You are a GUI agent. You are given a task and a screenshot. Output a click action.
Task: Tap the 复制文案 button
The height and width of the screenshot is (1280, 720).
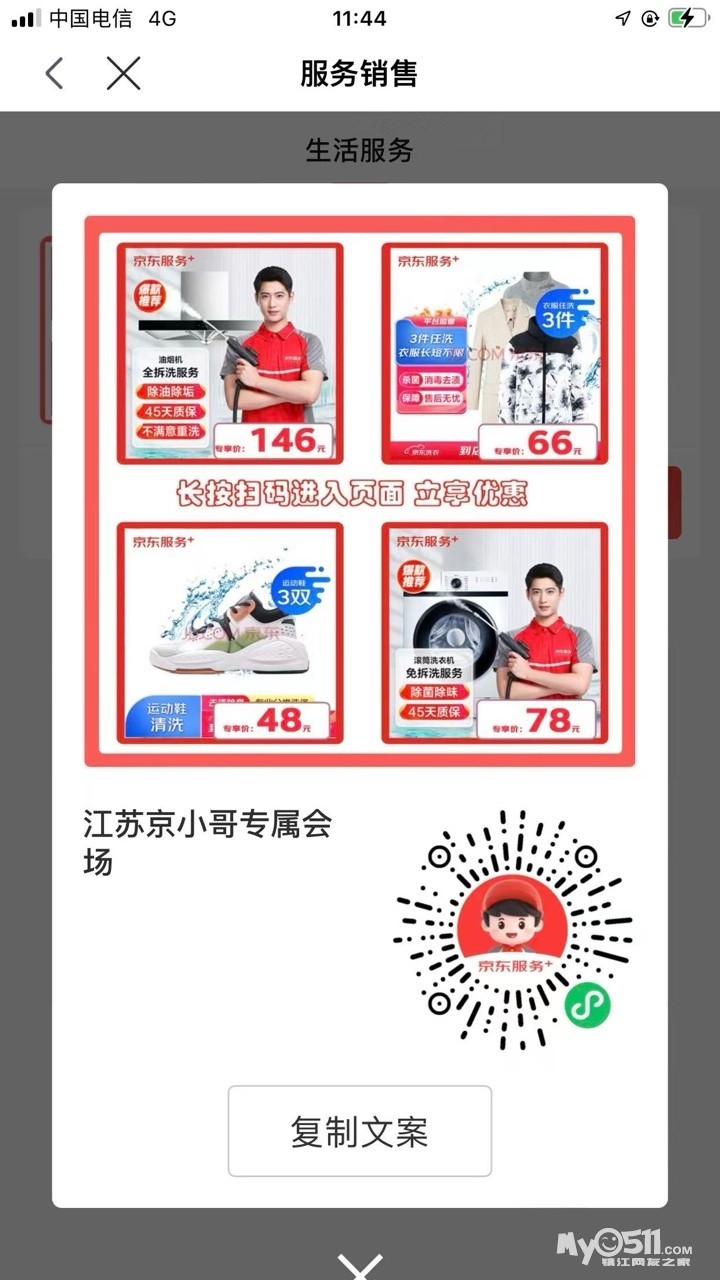click(x=360, y=1131)
